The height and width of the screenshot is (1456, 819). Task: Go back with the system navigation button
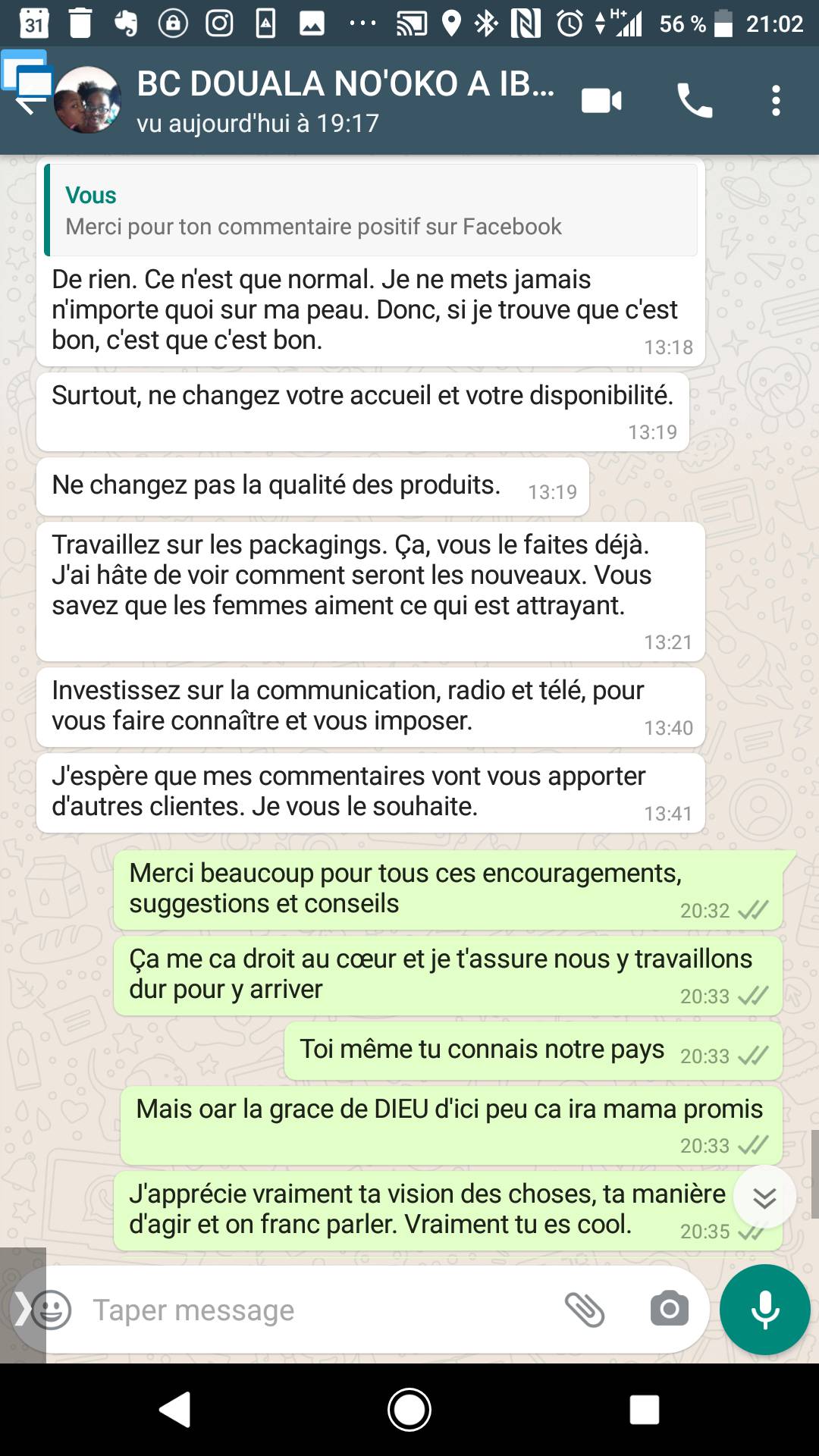pyautogui.click(x=175, y=1410)
